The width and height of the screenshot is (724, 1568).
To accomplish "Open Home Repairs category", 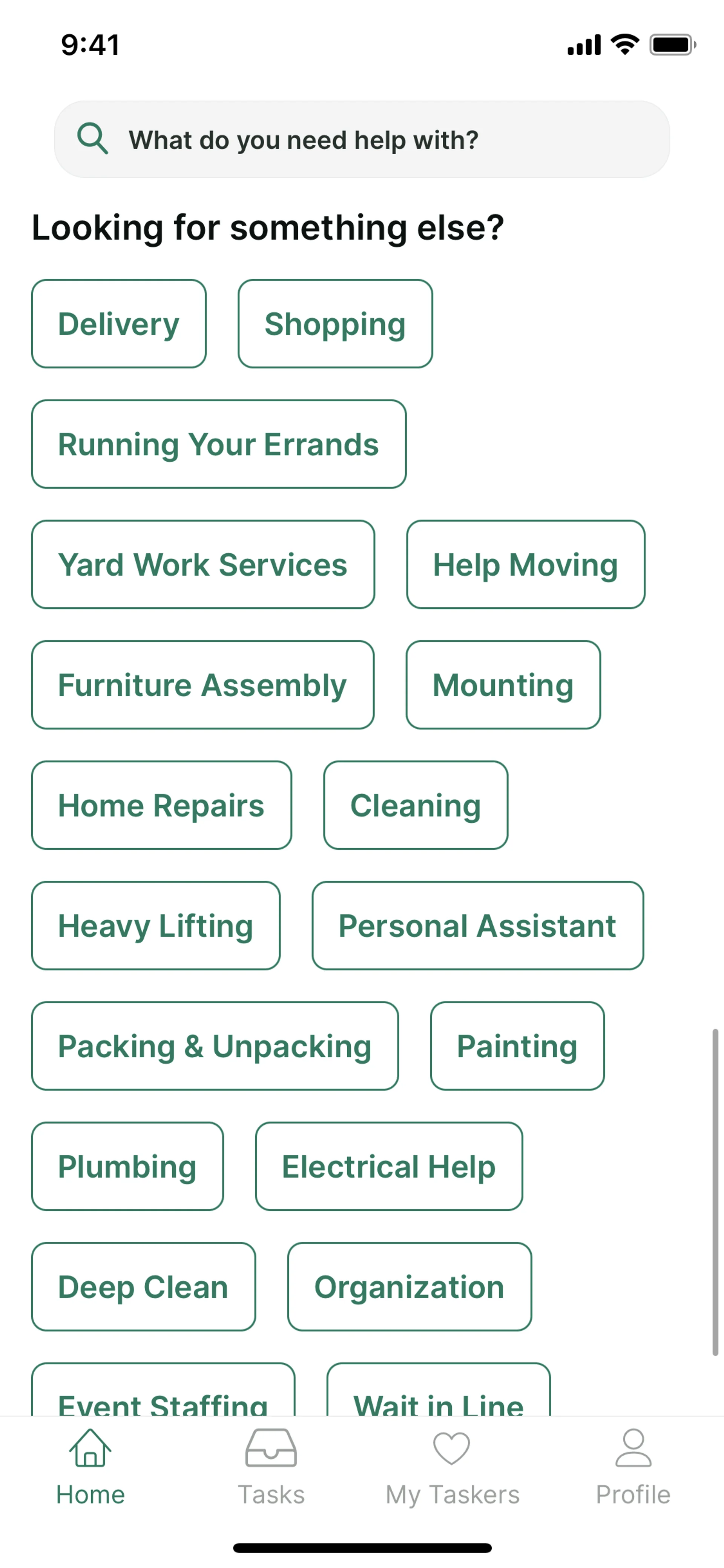I will click(161, 805).
